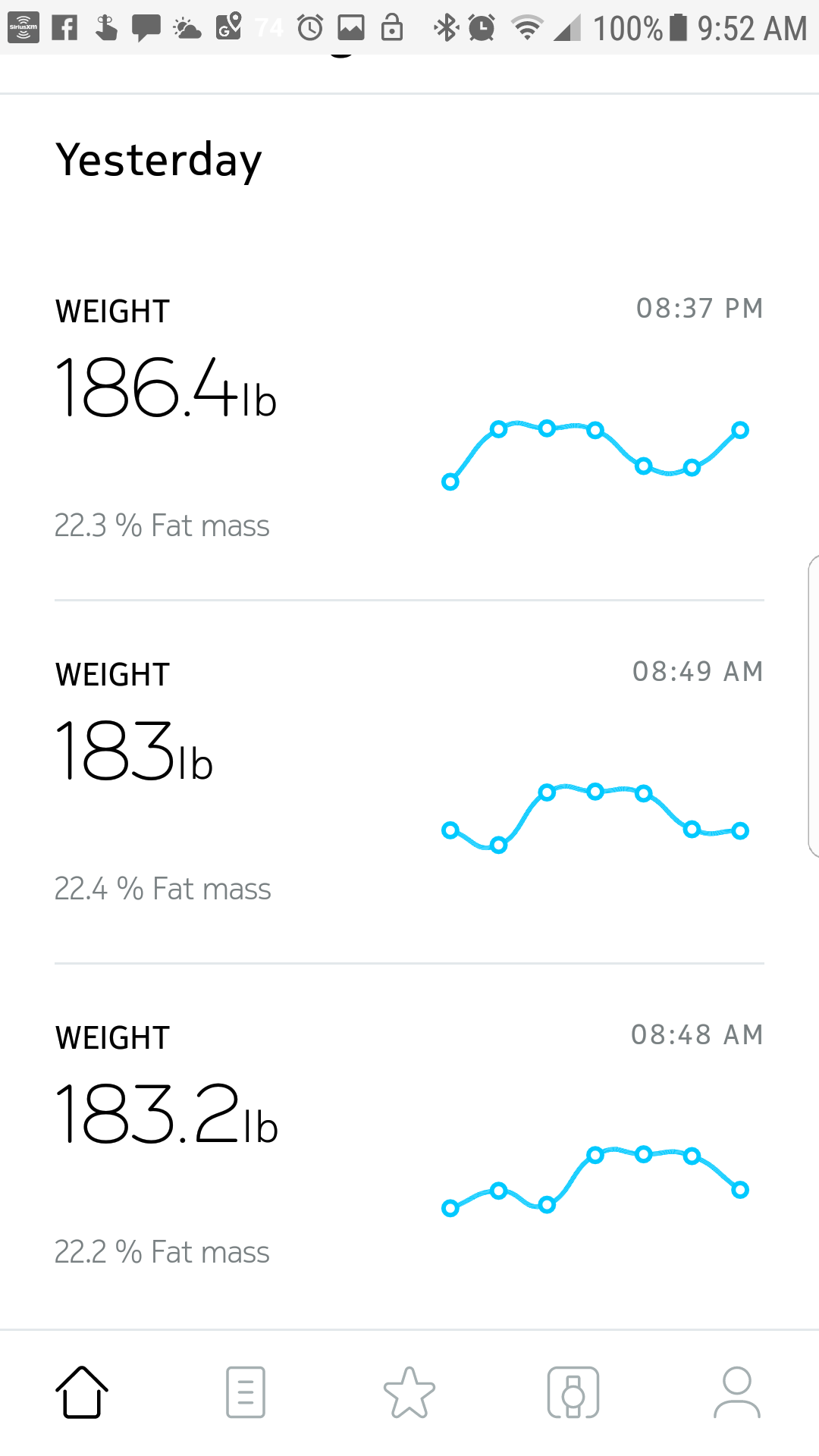Viewport: 819px width, 1456px height.
Task: Click the SiriusXM status bar icon
Action: 23,27
